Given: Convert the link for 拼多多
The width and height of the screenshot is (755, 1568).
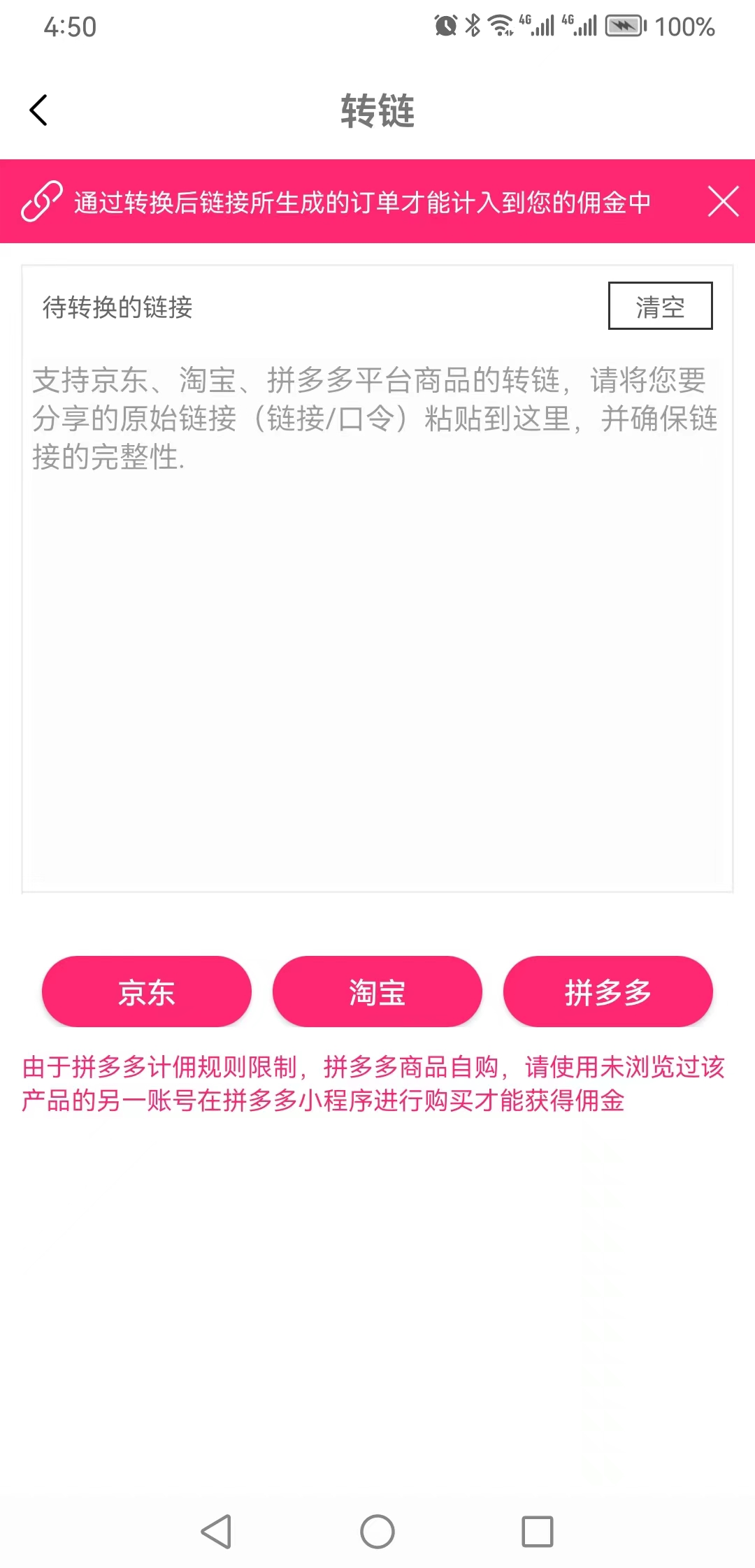Looking at the screenshot, I should 607,992.
